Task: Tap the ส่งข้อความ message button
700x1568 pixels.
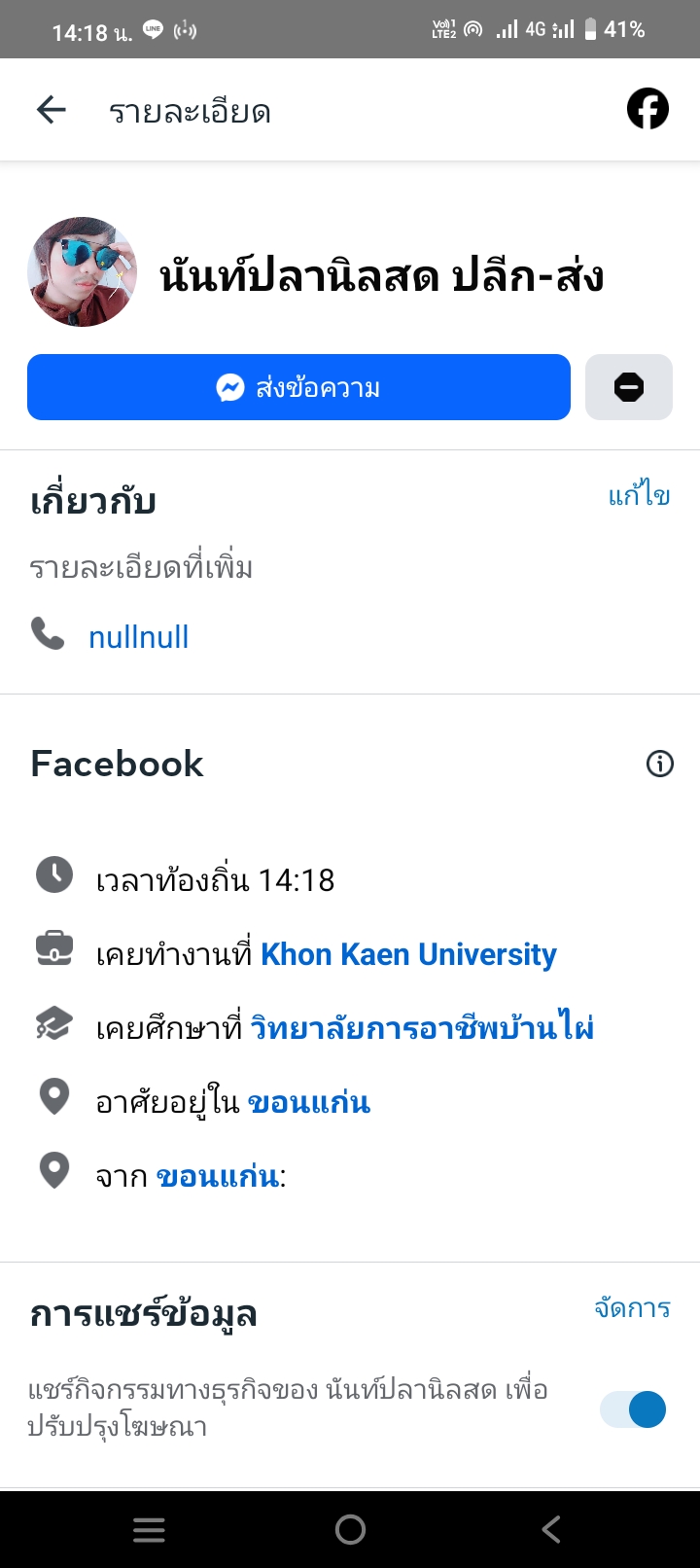Action: point(298,387)
